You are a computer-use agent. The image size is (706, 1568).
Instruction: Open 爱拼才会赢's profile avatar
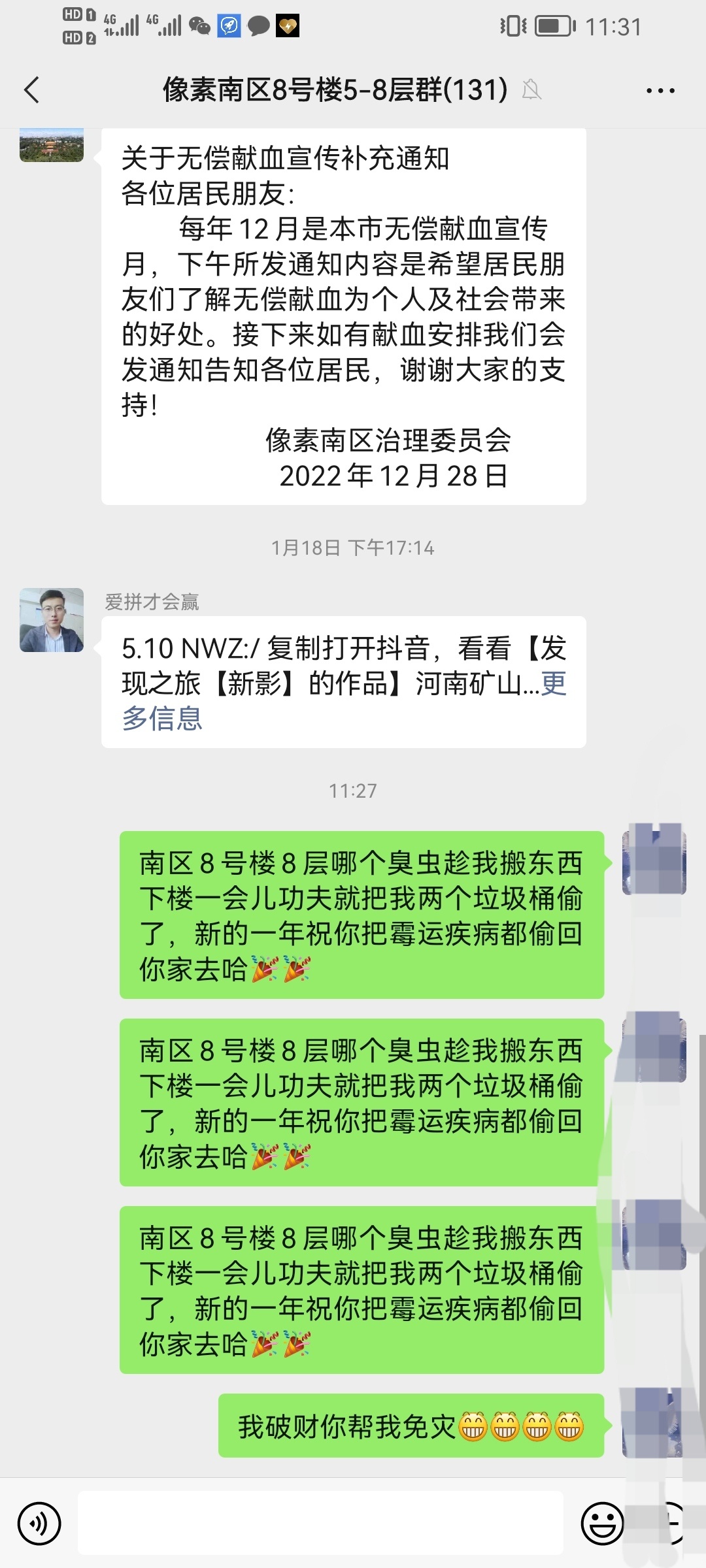click(x=52, y=620)
